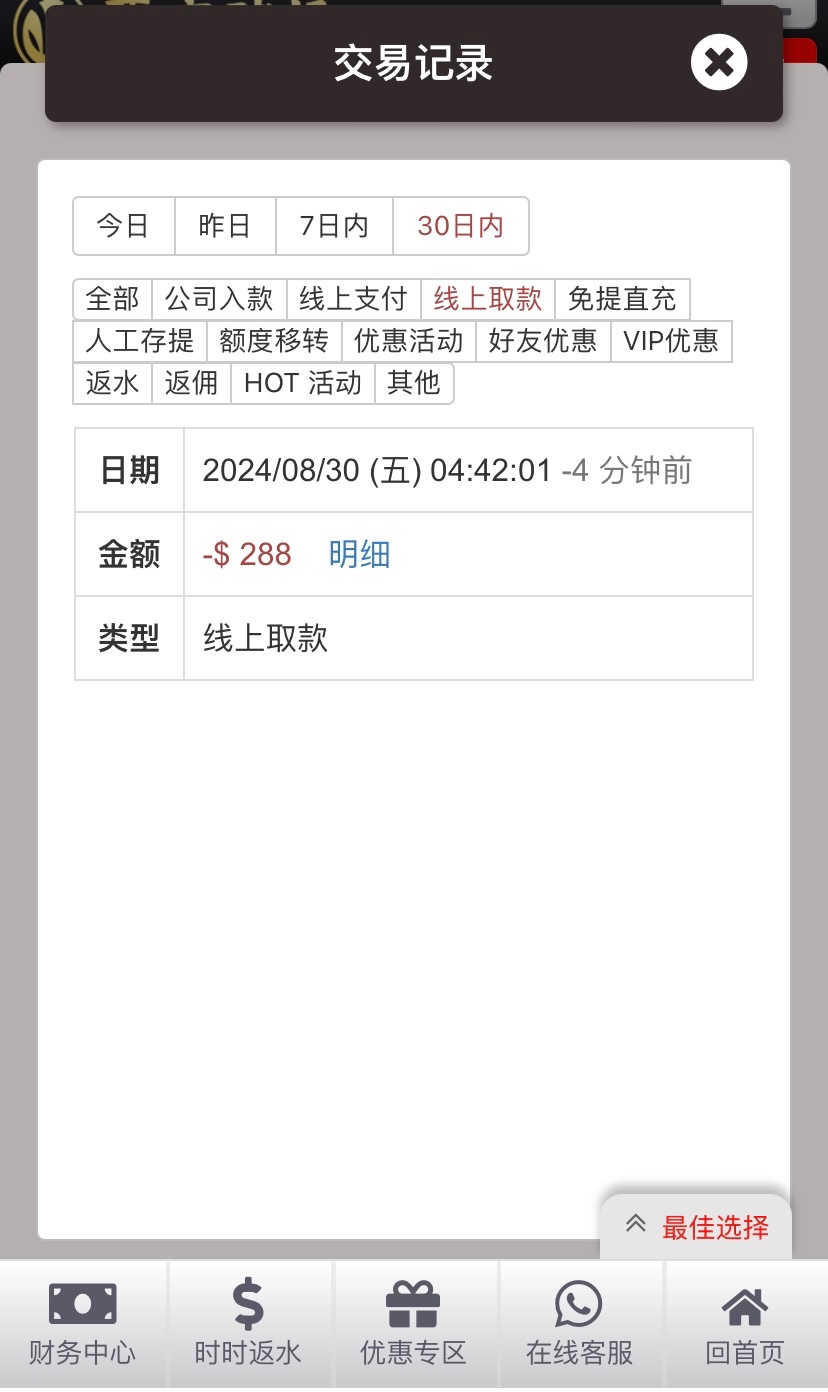Image resolution: width=828 pixels, height=1392 pixels.
Task: Contact 在线客服 support
Action: (x=579, y=1324)
